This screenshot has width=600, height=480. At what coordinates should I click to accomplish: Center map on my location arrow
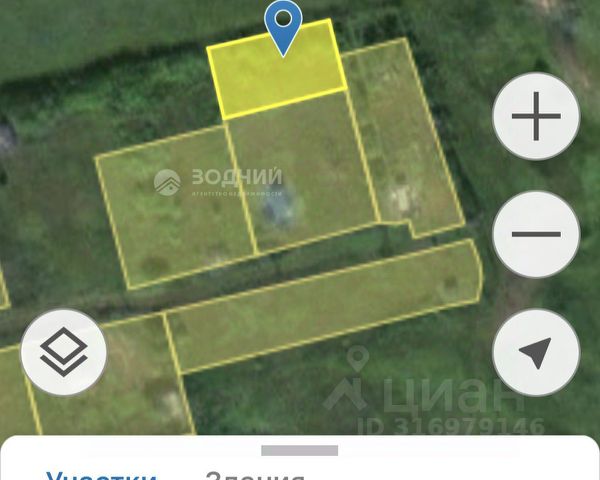(x=537, y=352)
